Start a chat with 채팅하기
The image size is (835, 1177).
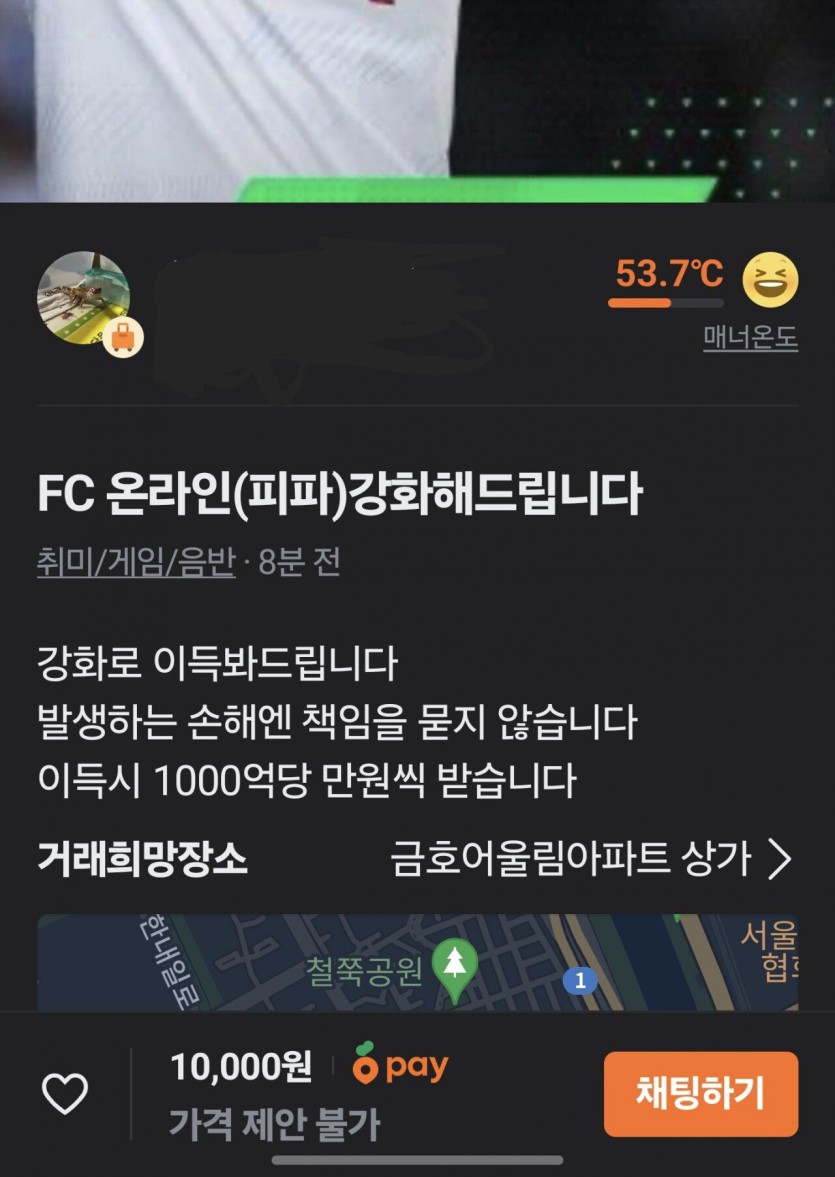[700, 1094]
